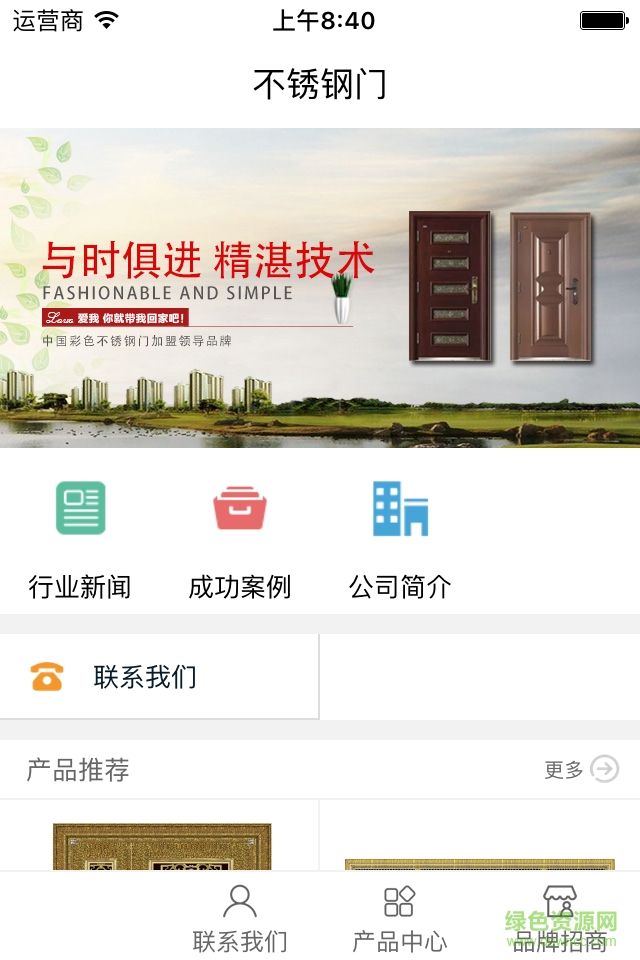
Task: Open the 与时俱进 精湛技术 door banner
Action: click(x=320, y=288)
